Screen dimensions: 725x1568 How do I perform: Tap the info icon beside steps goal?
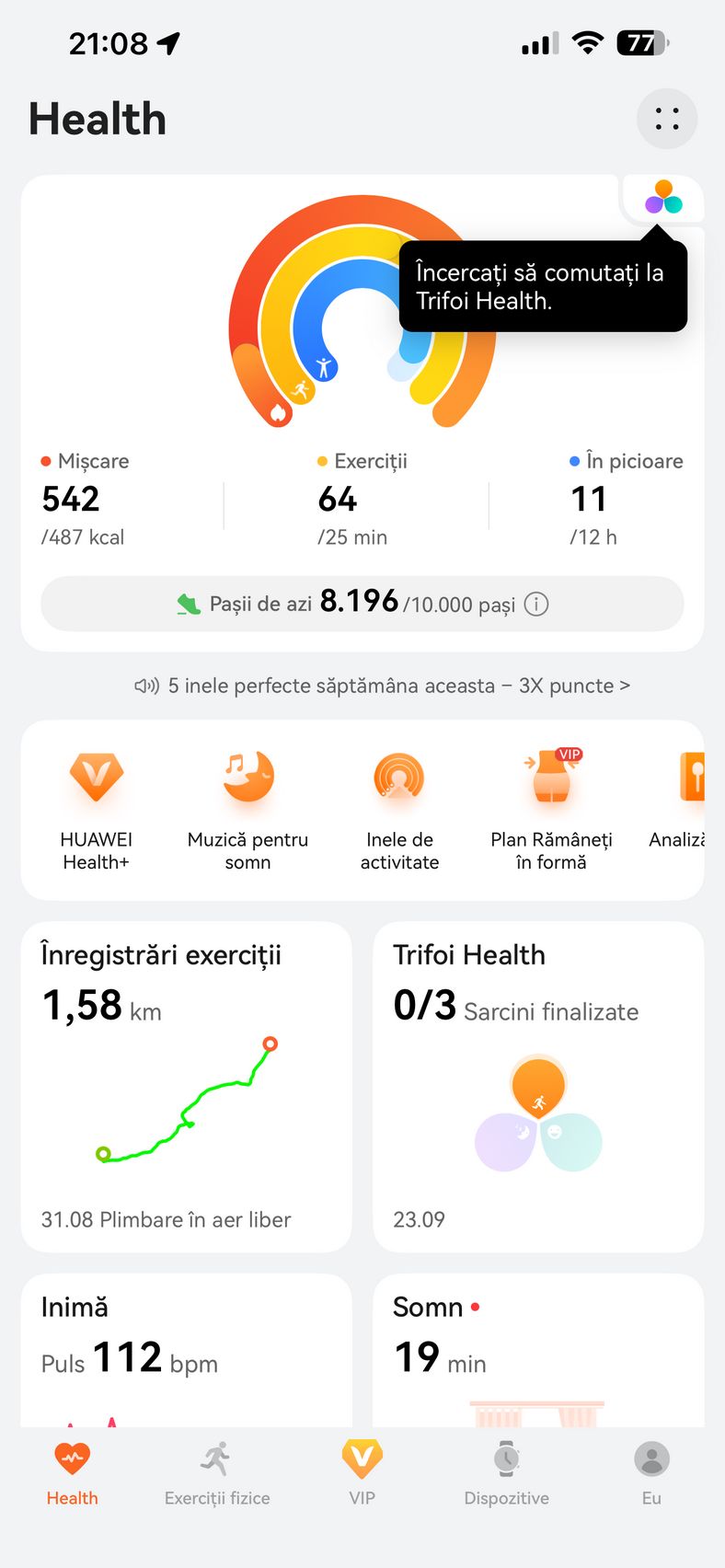click(x=536, y=604)
